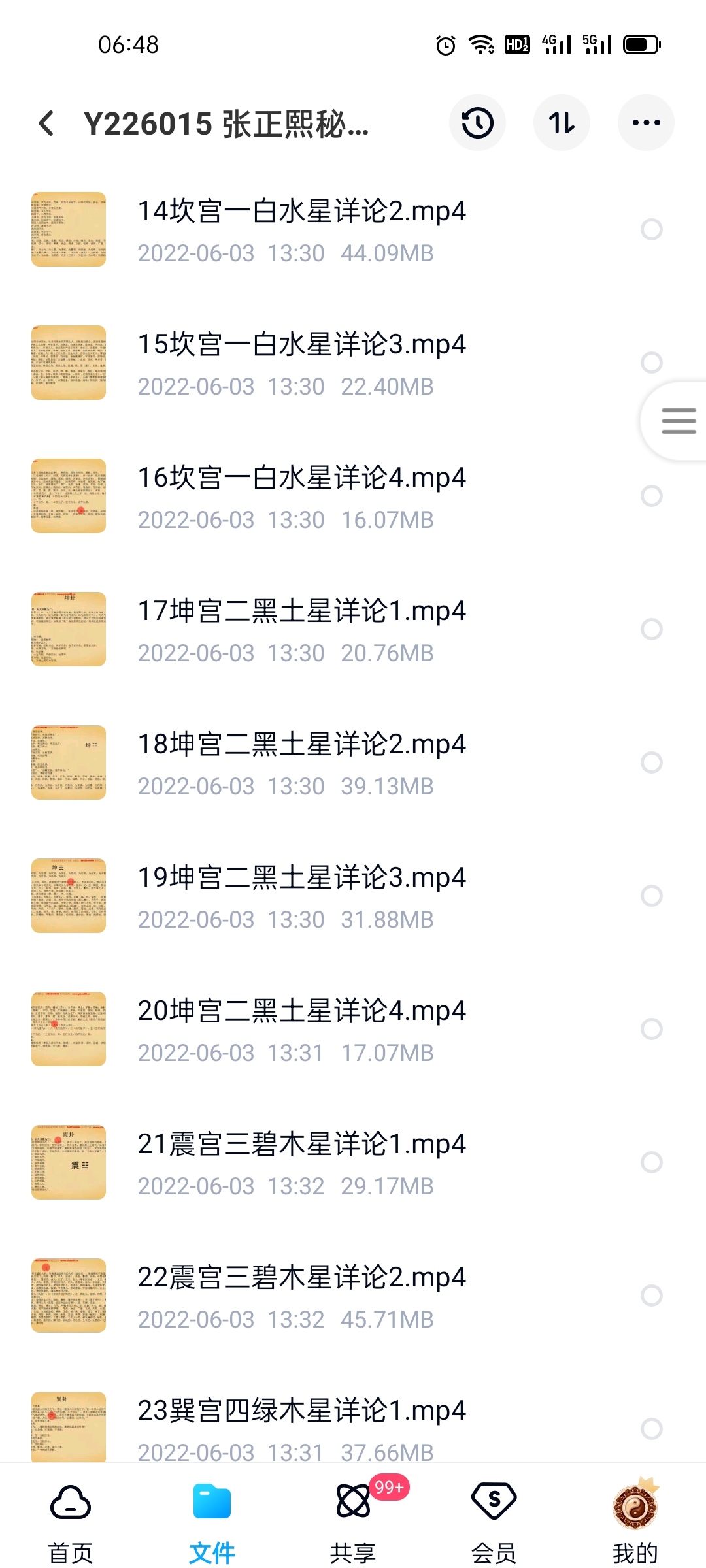Open the three-dot overflow menu
The width and height of the screenshot is (706, 1568).
(646, 123)
